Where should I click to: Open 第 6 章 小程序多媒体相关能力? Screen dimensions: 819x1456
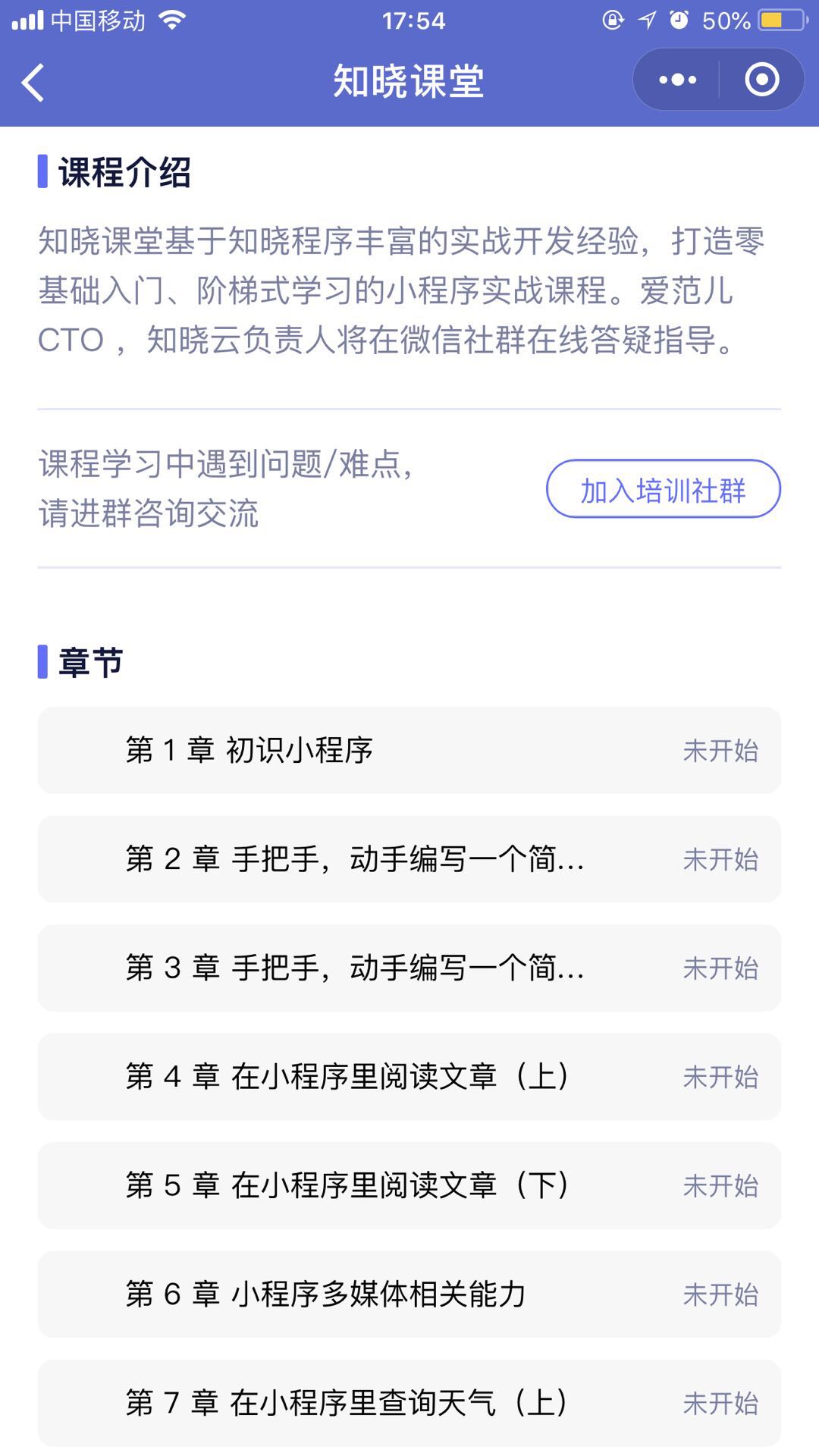[409, 1294]
